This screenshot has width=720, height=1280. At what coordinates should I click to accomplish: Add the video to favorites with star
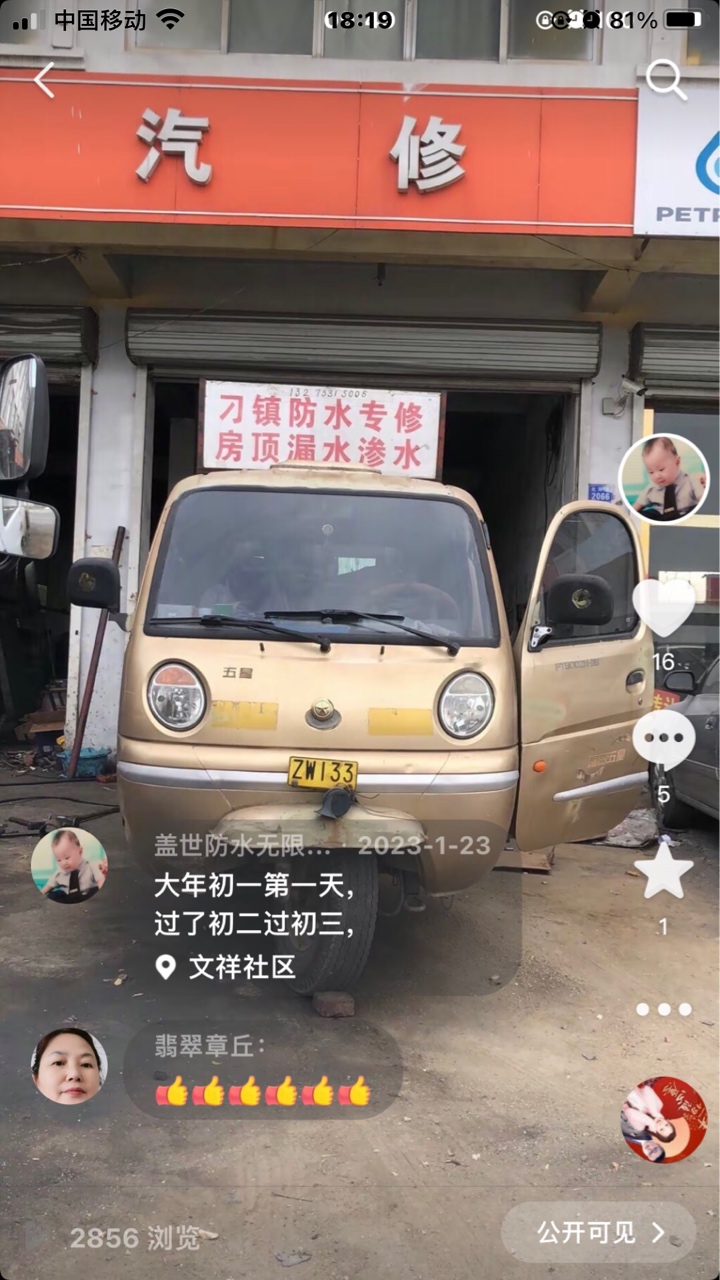(663, 871)
